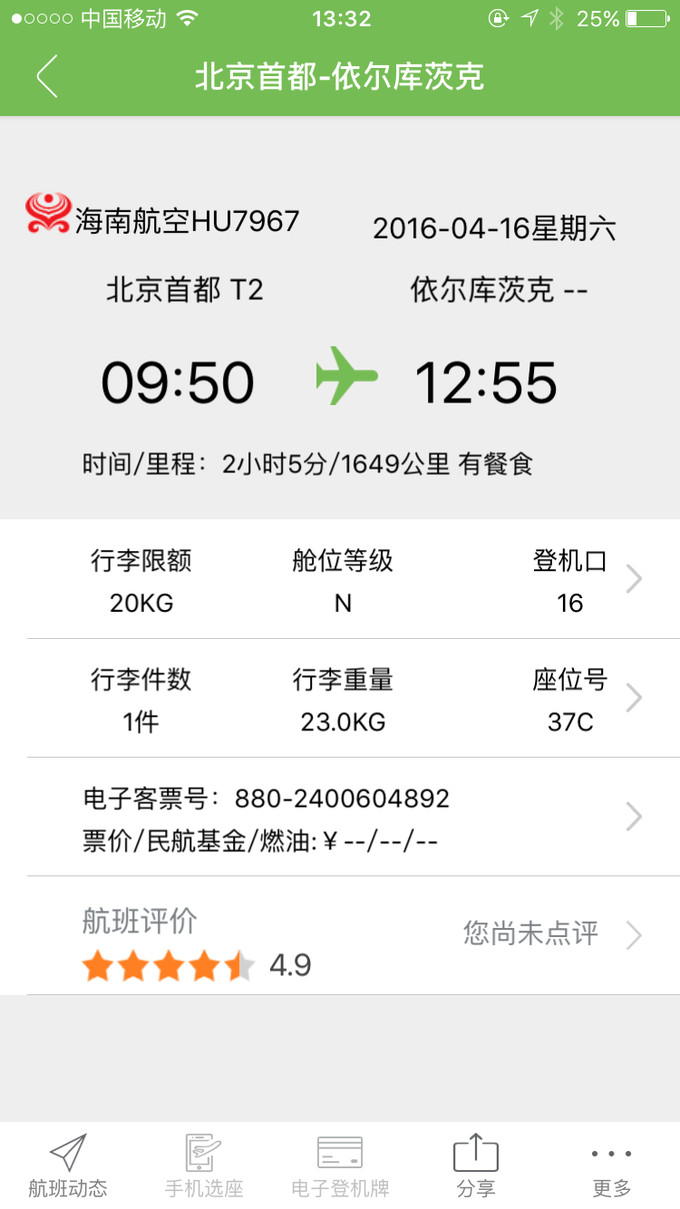Share this flight via 分享

click(476, 1166)
